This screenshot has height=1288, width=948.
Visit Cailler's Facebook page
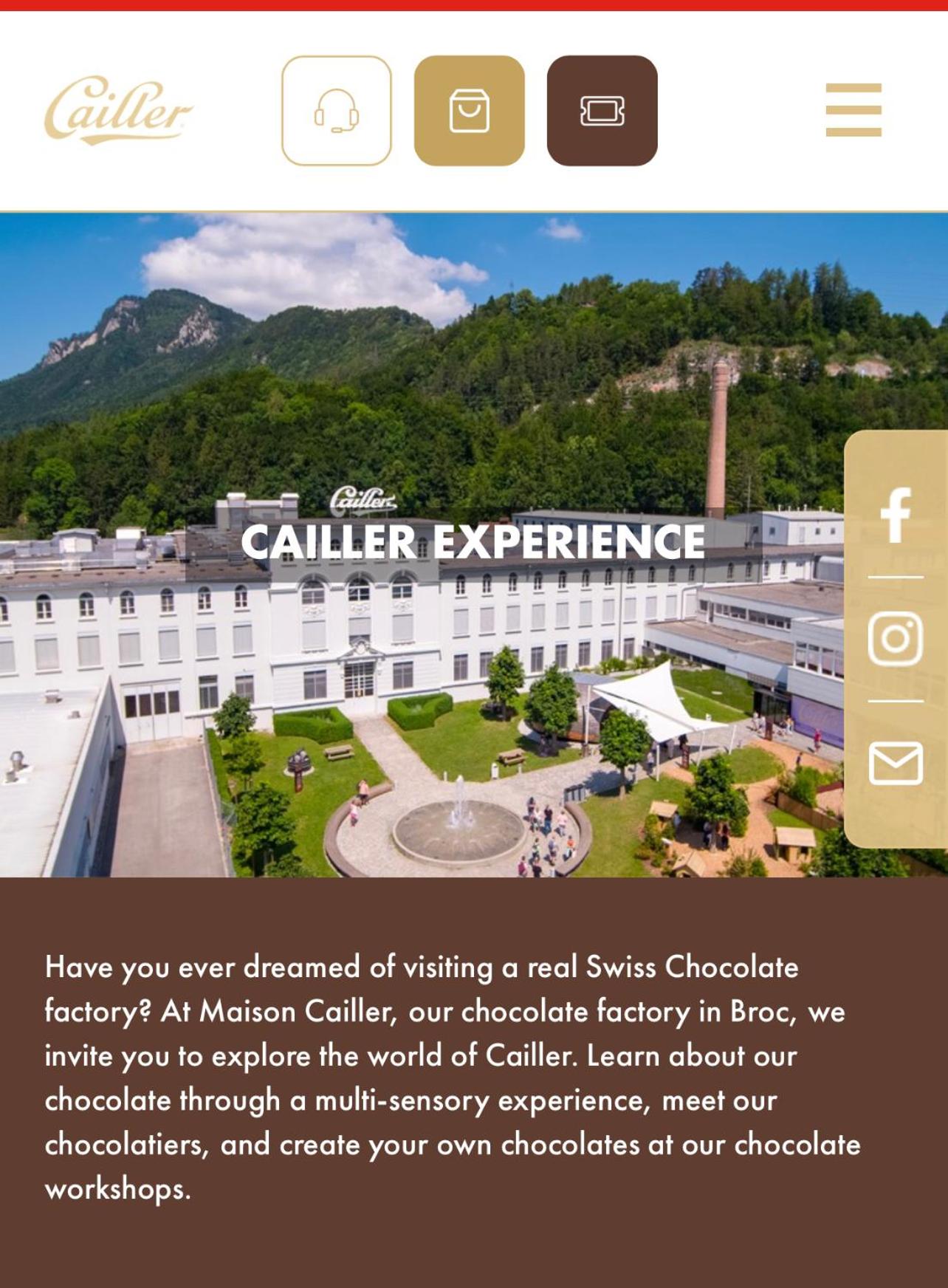tap(896, 515)
